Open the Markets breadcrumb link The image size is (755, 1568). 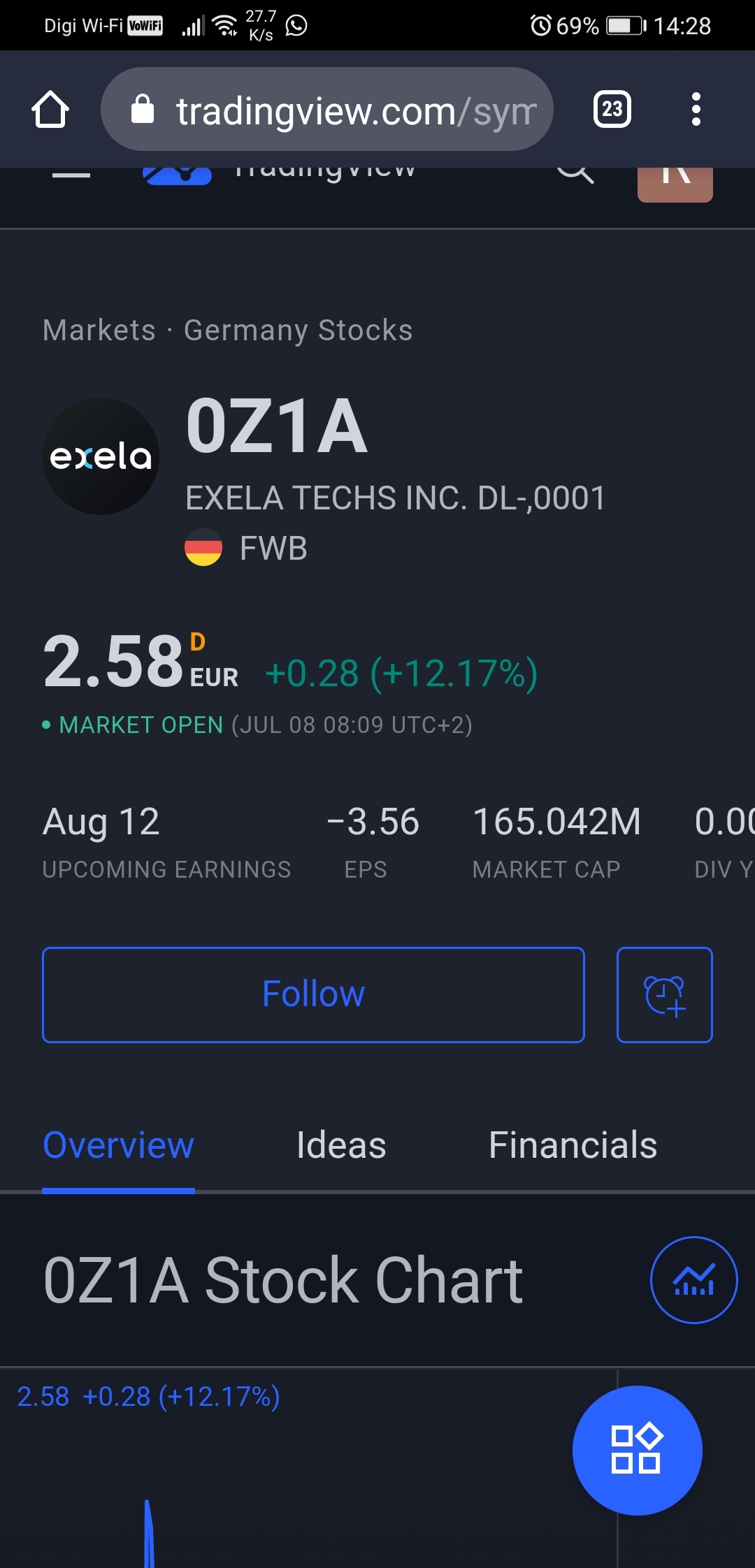point(99,331)
